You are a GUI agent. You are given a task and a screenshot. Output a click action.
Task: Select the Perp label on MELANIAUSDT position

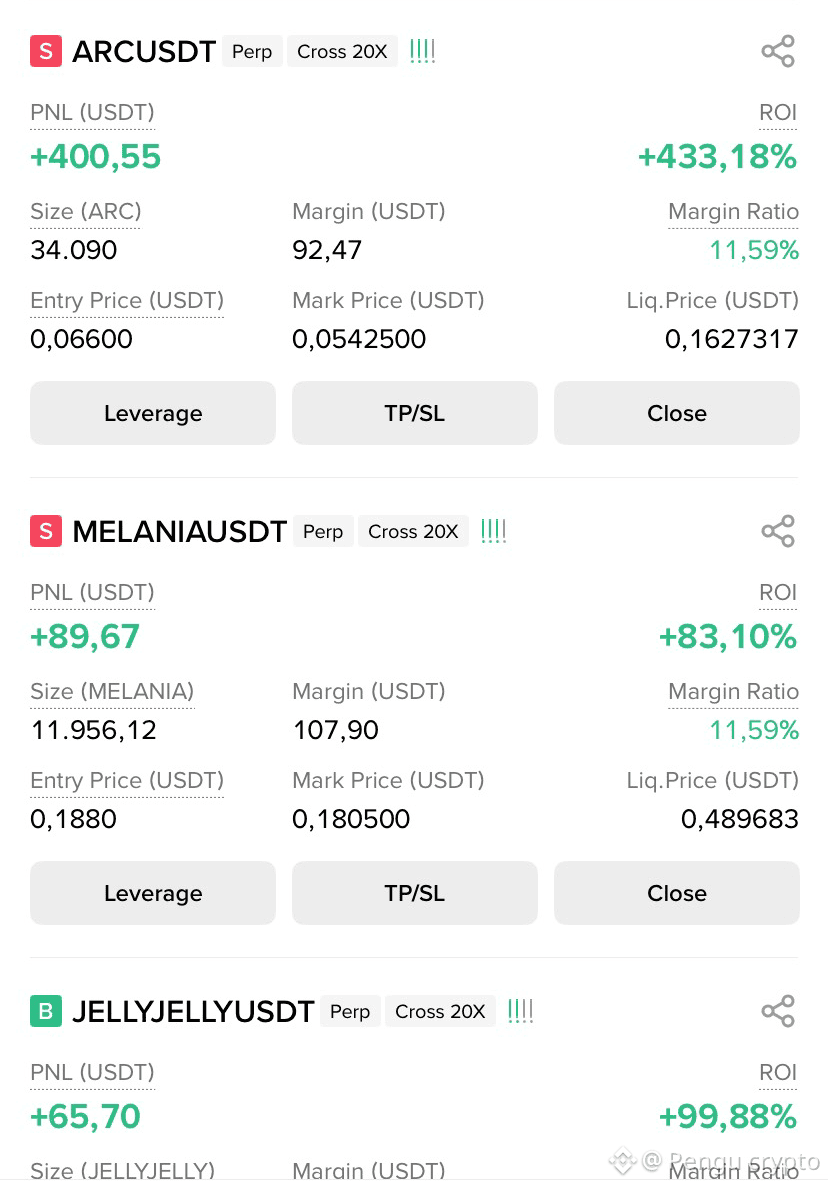pos(323,531)
